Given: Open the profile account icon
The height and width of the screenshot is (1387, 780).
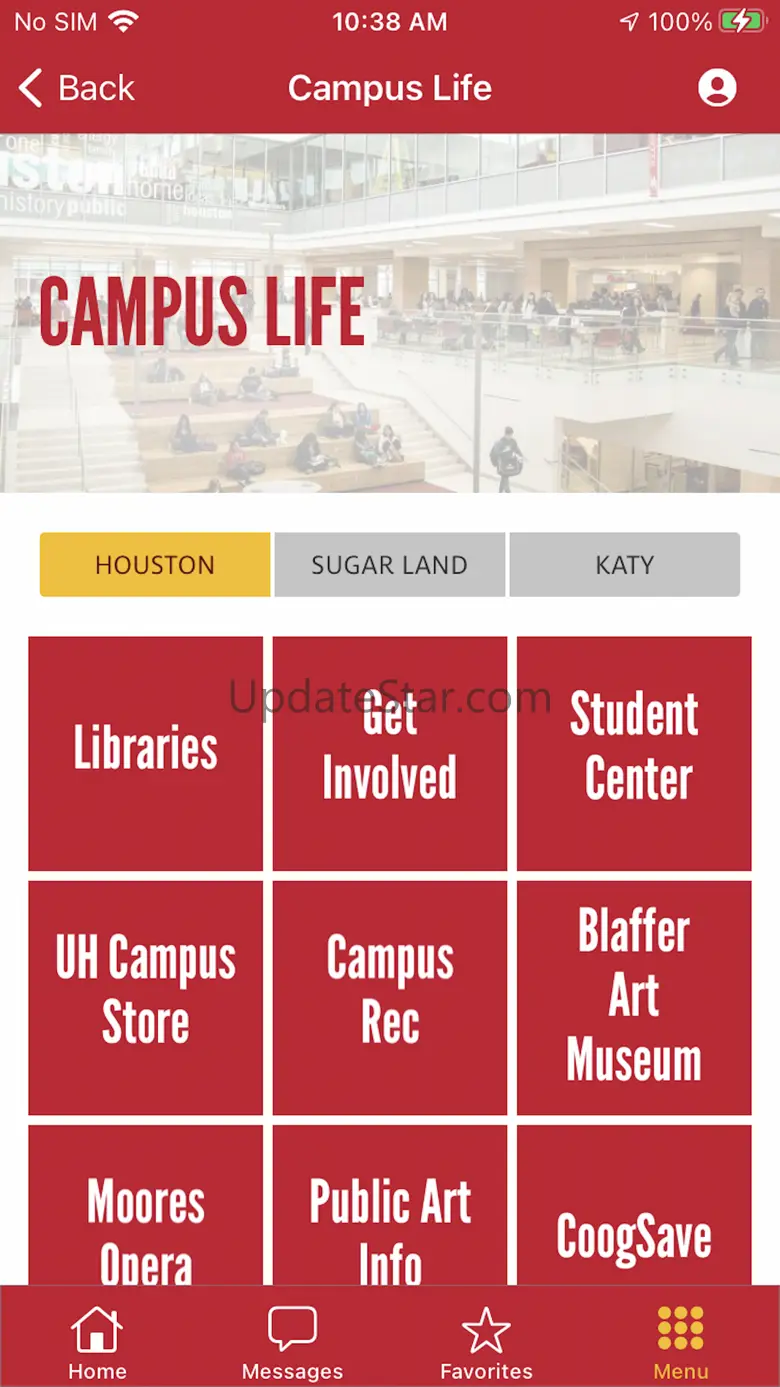Looking at the screenshot, I should 717,89.
